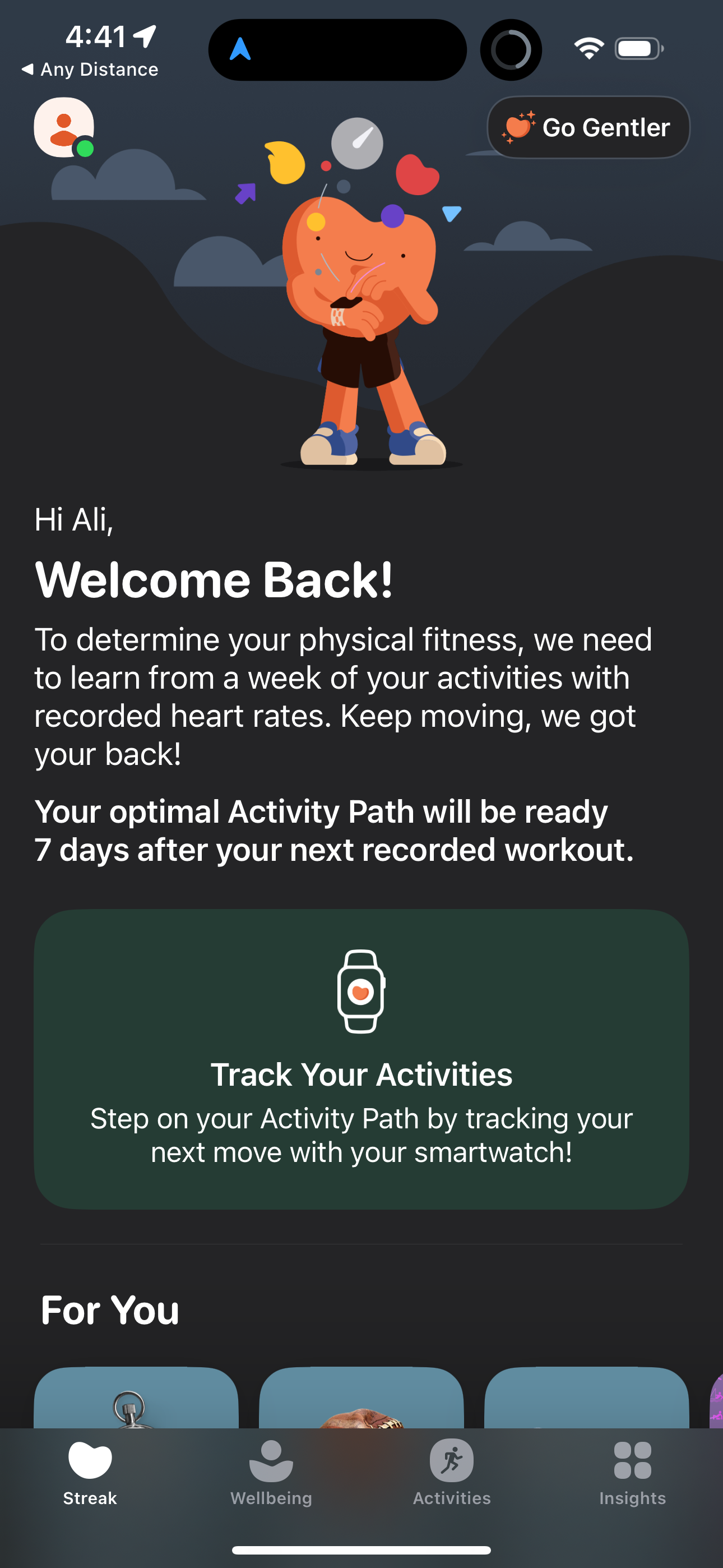Open the Track Your Activities card

coord(361,1059)
